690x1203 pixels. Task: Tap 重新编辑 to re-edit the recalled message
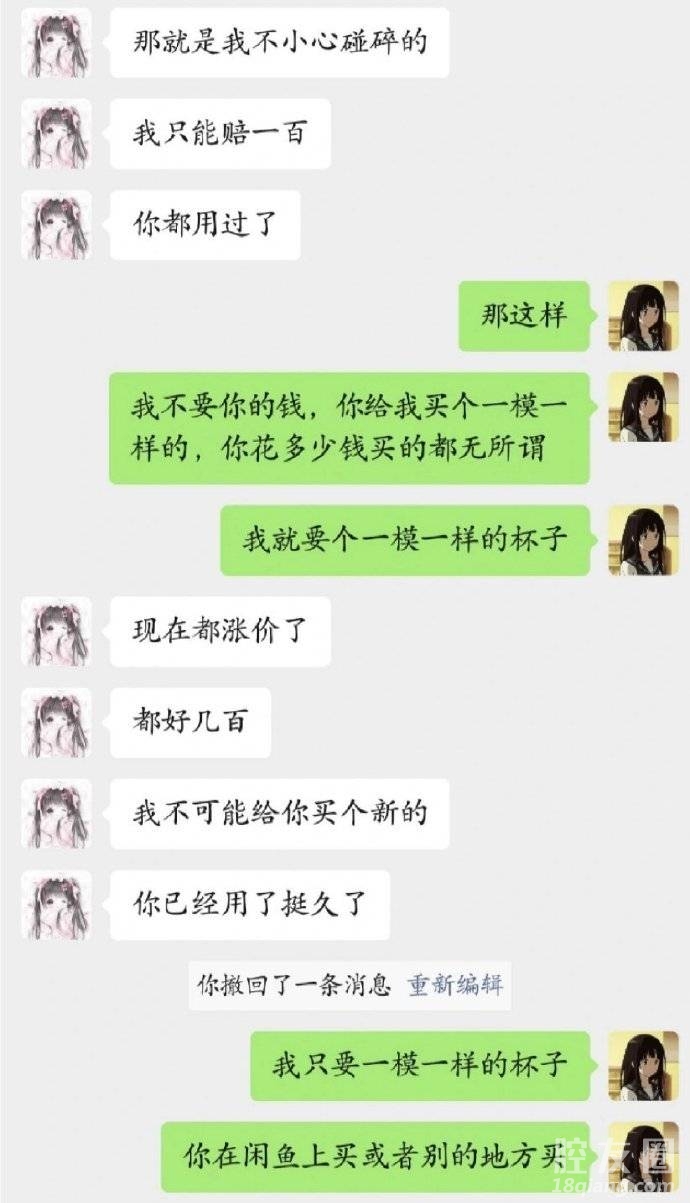point(455,985)
